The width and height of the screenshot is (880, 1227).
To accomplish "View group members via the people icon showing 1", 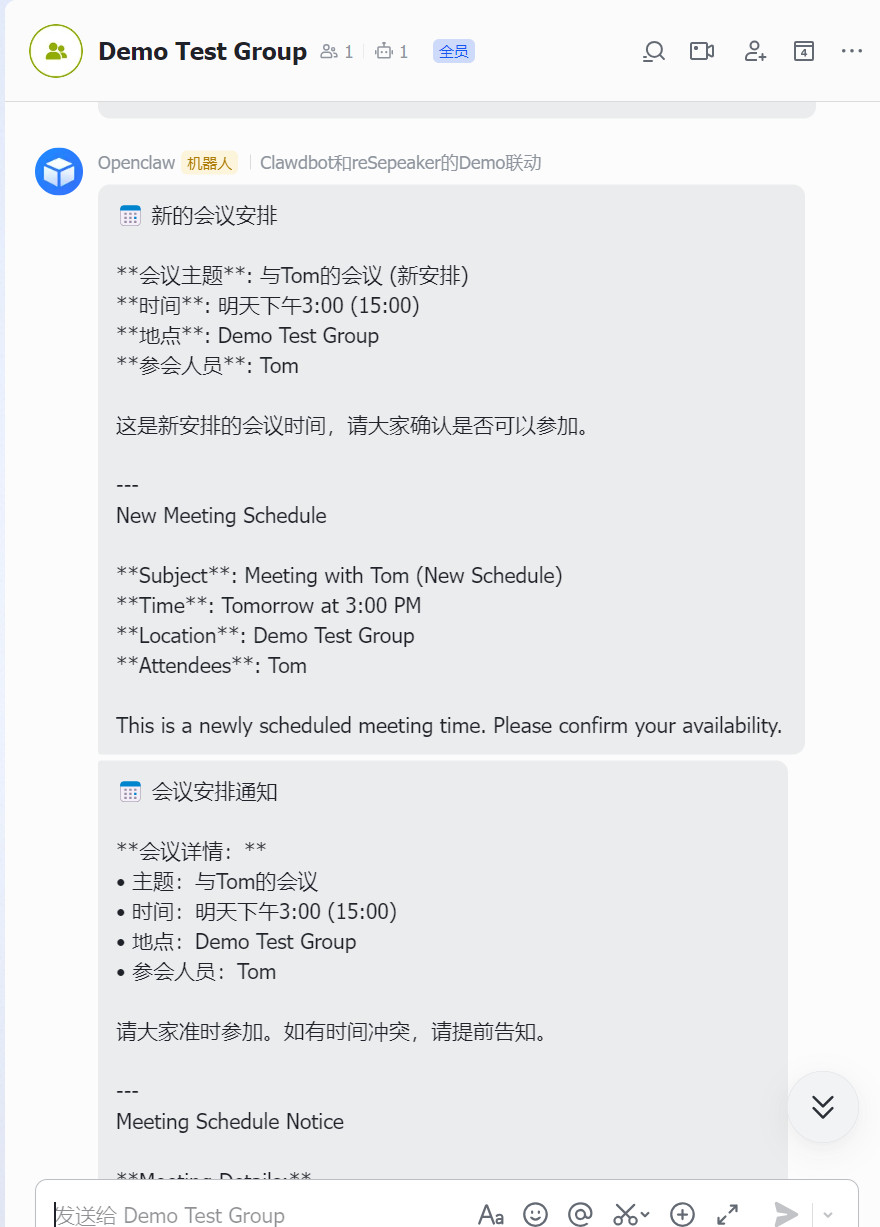I will pos(336,51).
